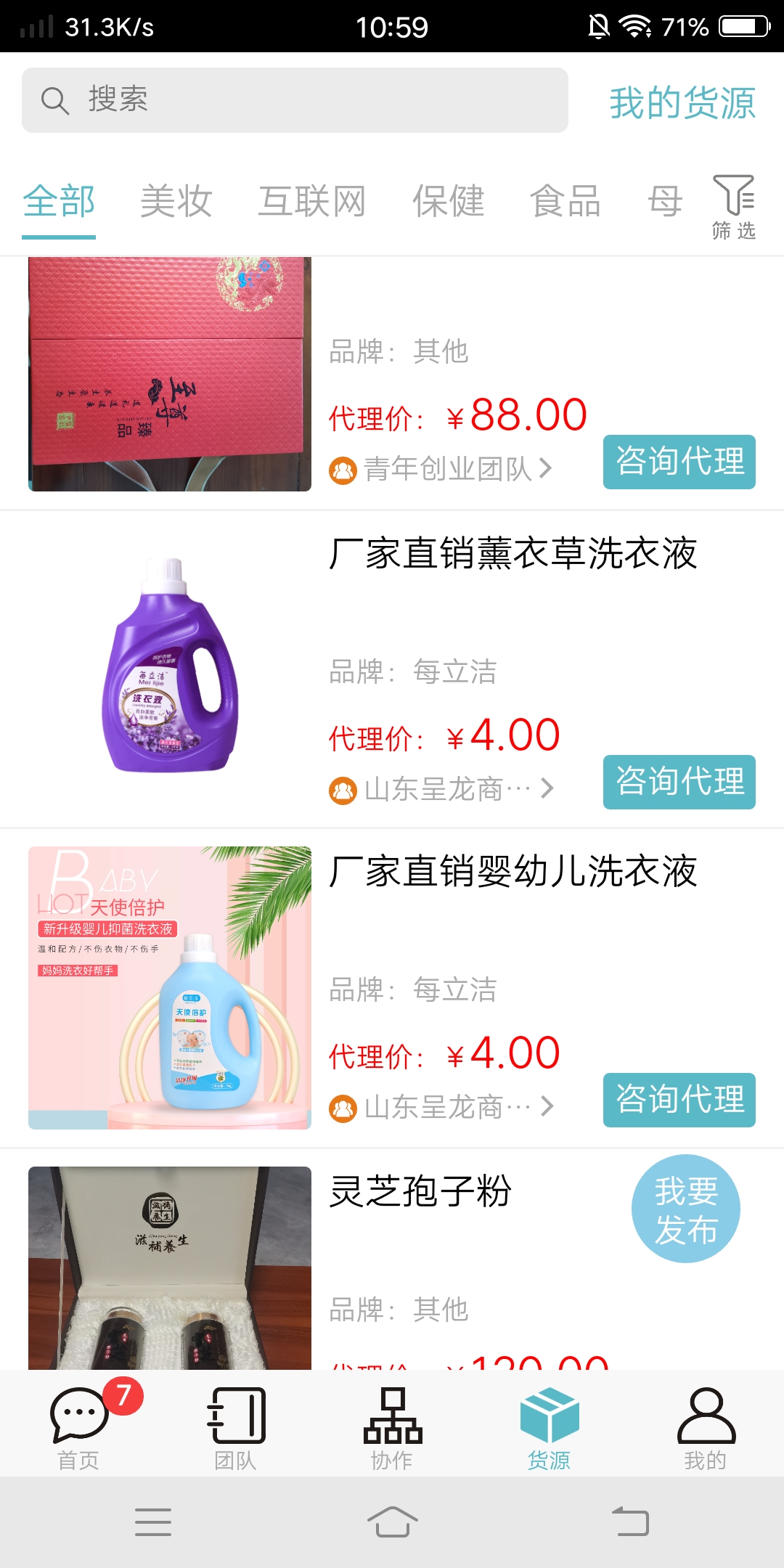Open the 灵芝孢子粉 product
The height and width of the screenshot is (1568, 784).
[x=420, y=1192]
